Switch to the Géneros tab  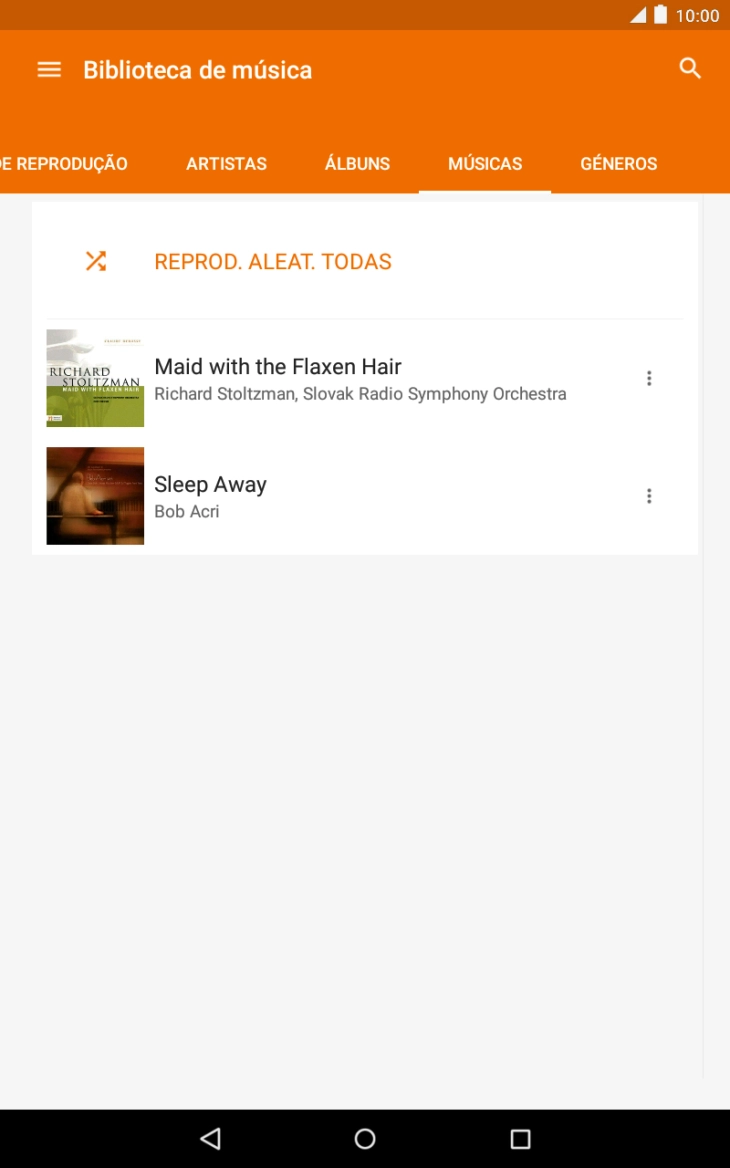click(618, 163)
